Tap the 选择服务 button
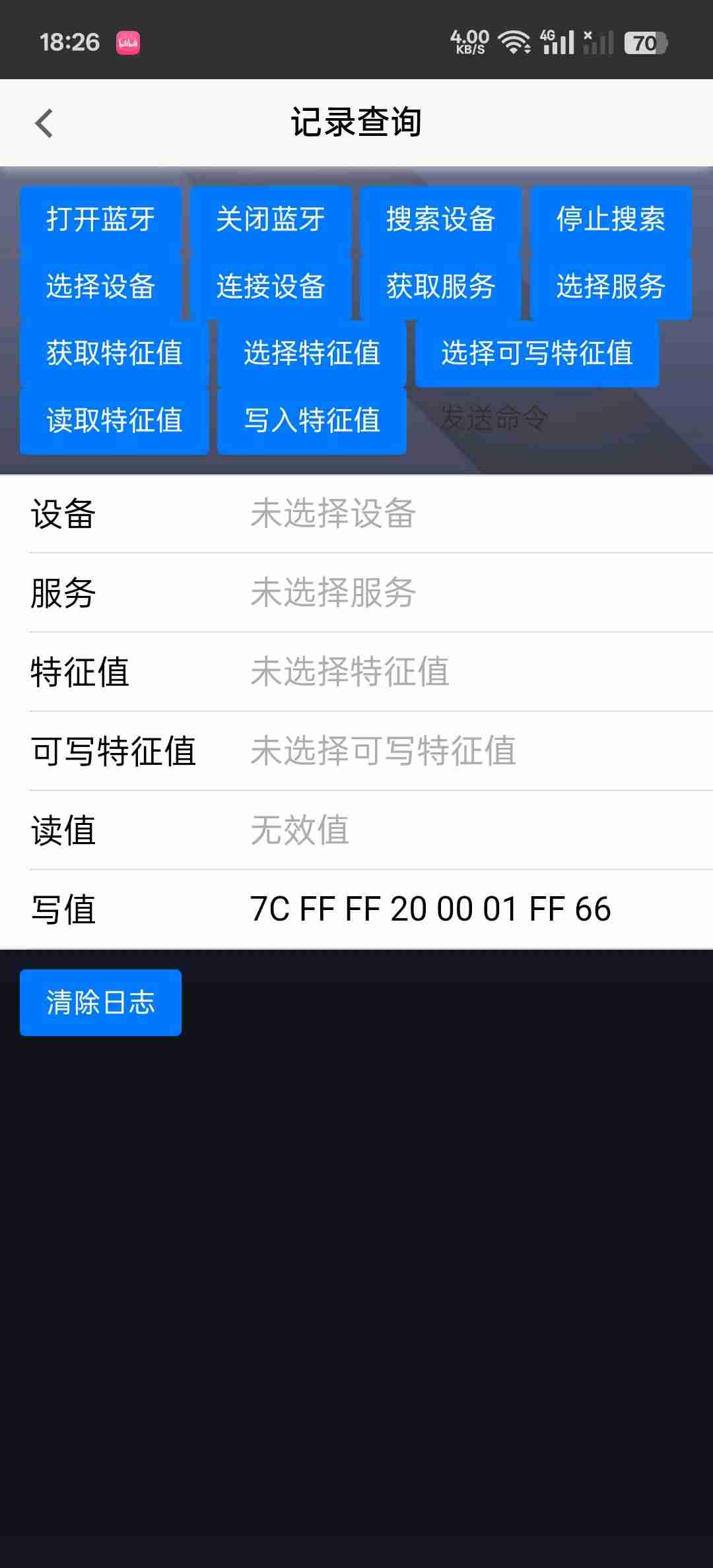 (611, 286)
